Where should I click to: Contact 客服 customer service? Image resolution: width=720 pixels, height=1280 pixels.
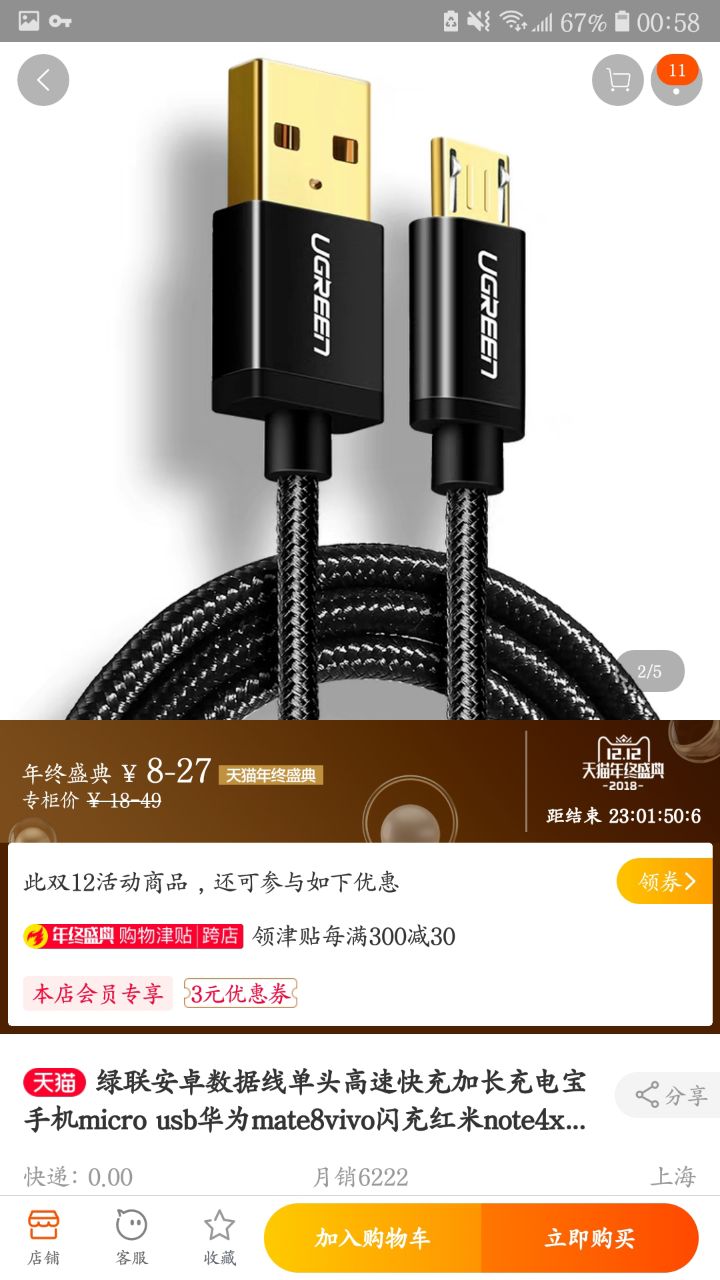pos(131,1236)
